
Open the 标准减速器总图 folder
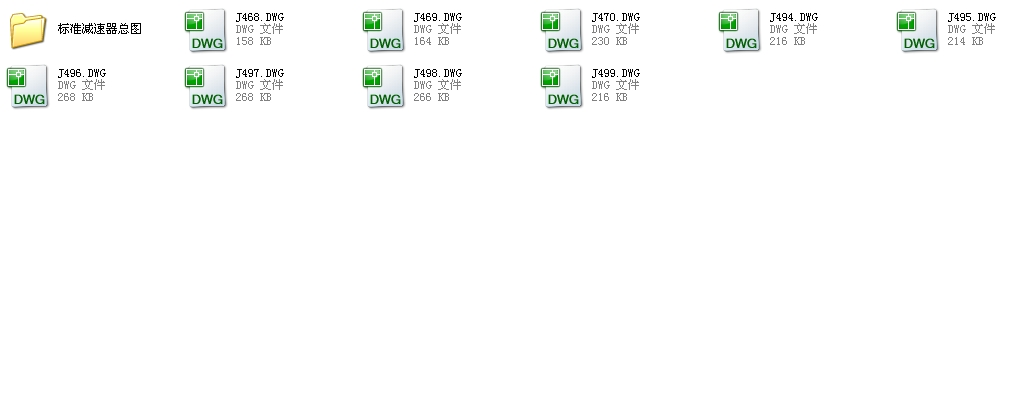pyautogui.click(x=29, y=31)
